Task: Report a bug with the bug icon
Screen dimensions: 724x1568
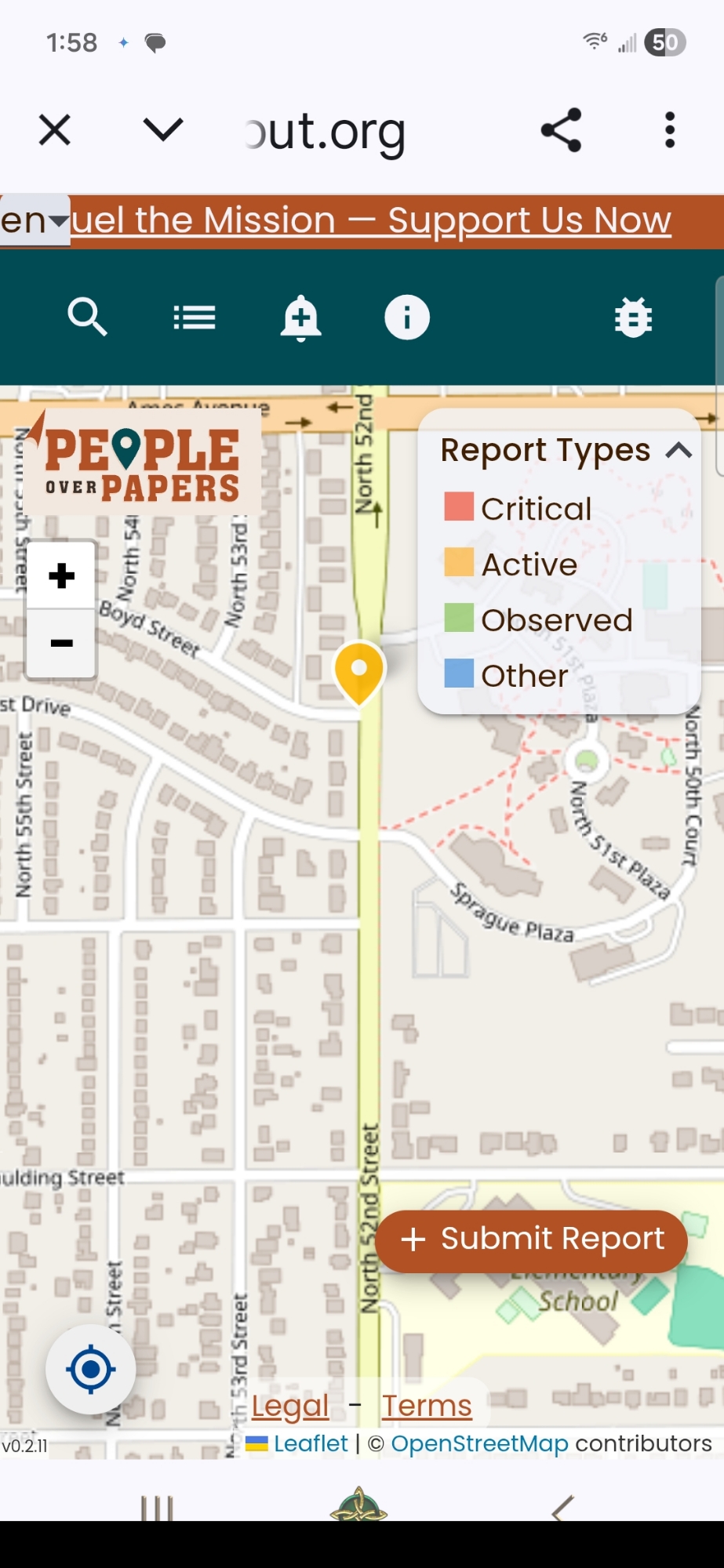Action: point(633,318)
